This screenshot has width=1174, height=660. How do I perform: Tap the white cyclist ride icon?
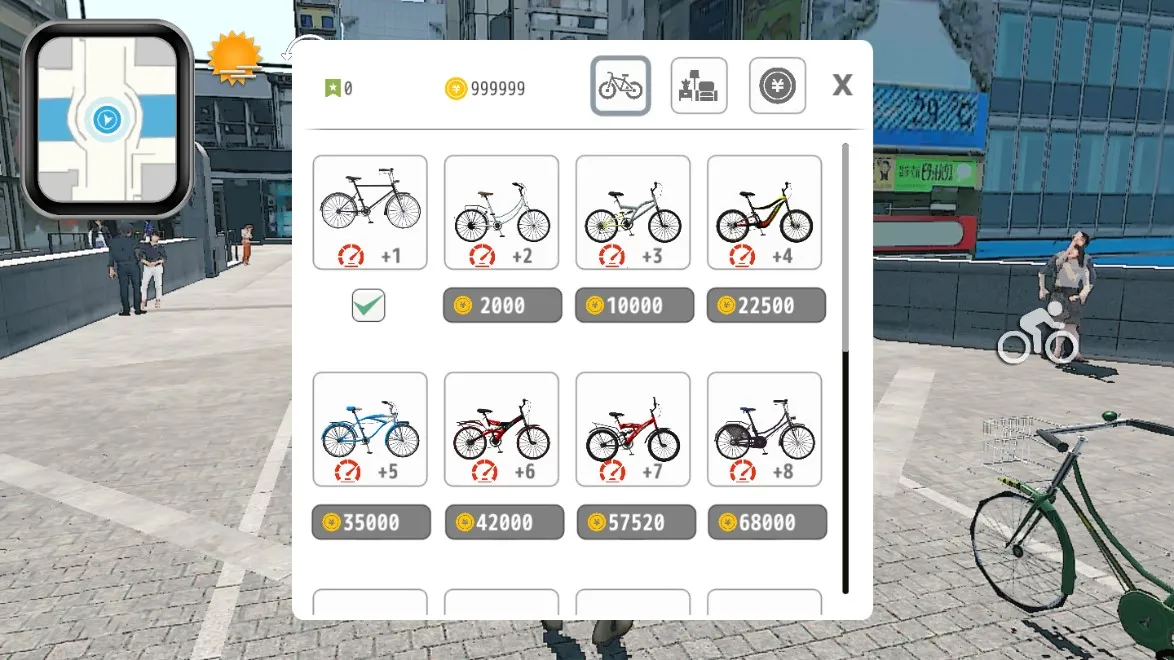[x=1038, y=335]
